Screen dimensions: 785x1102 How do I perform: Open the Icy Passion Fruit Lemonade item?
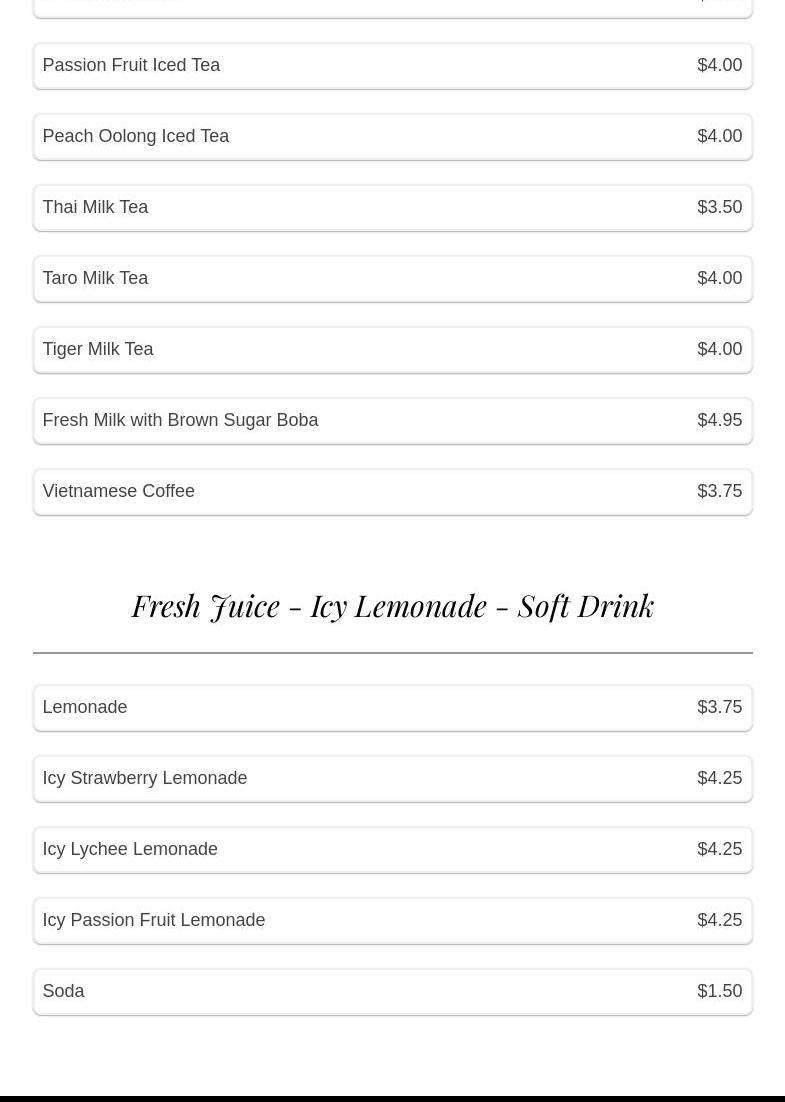[392, 921]
